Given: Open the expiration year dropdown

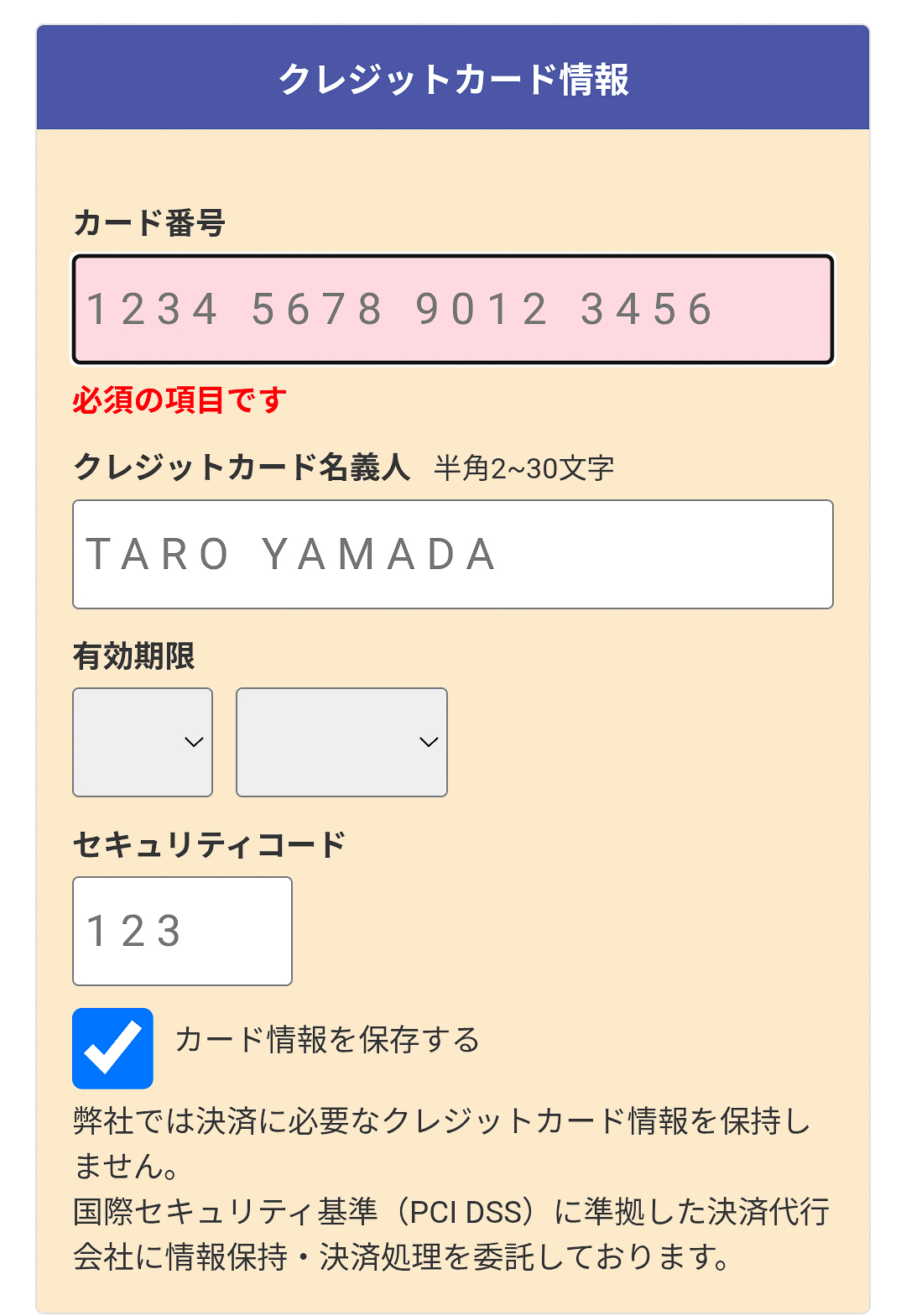Looking at the screenshot, I should click(341, 742).
